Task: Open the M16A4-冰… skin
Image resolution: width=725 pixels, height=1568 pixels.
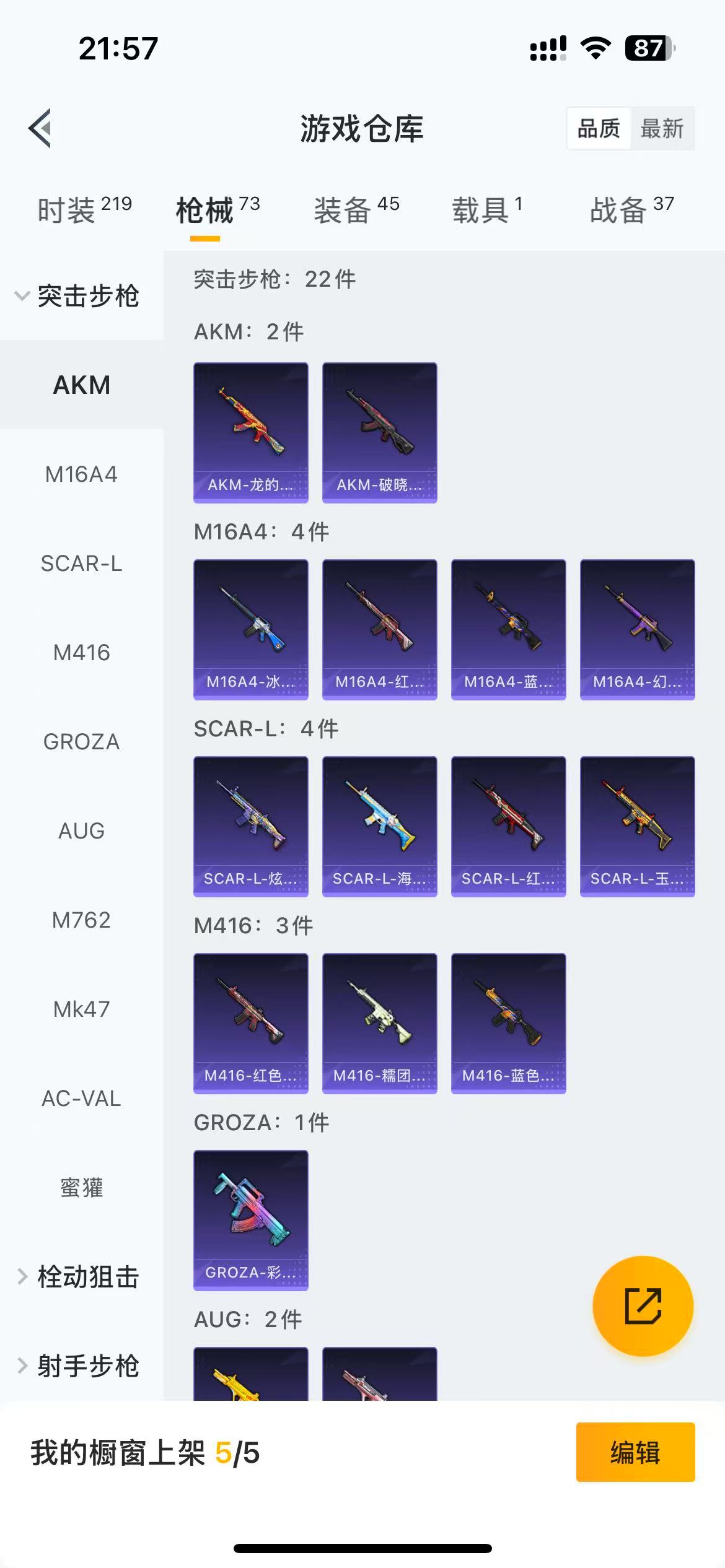Action: tap(251, 629)
